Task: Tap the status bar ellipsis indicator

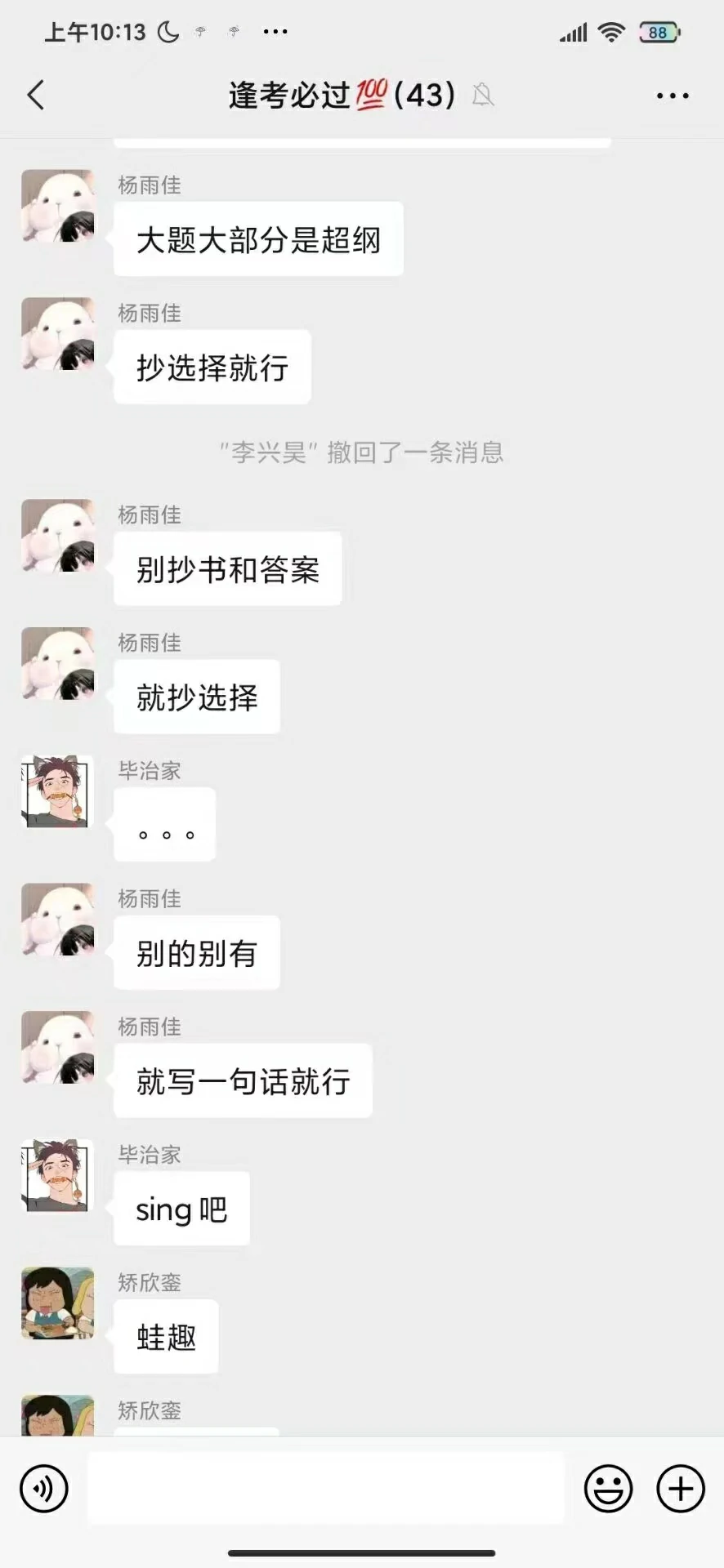Action: click(275, 31)
